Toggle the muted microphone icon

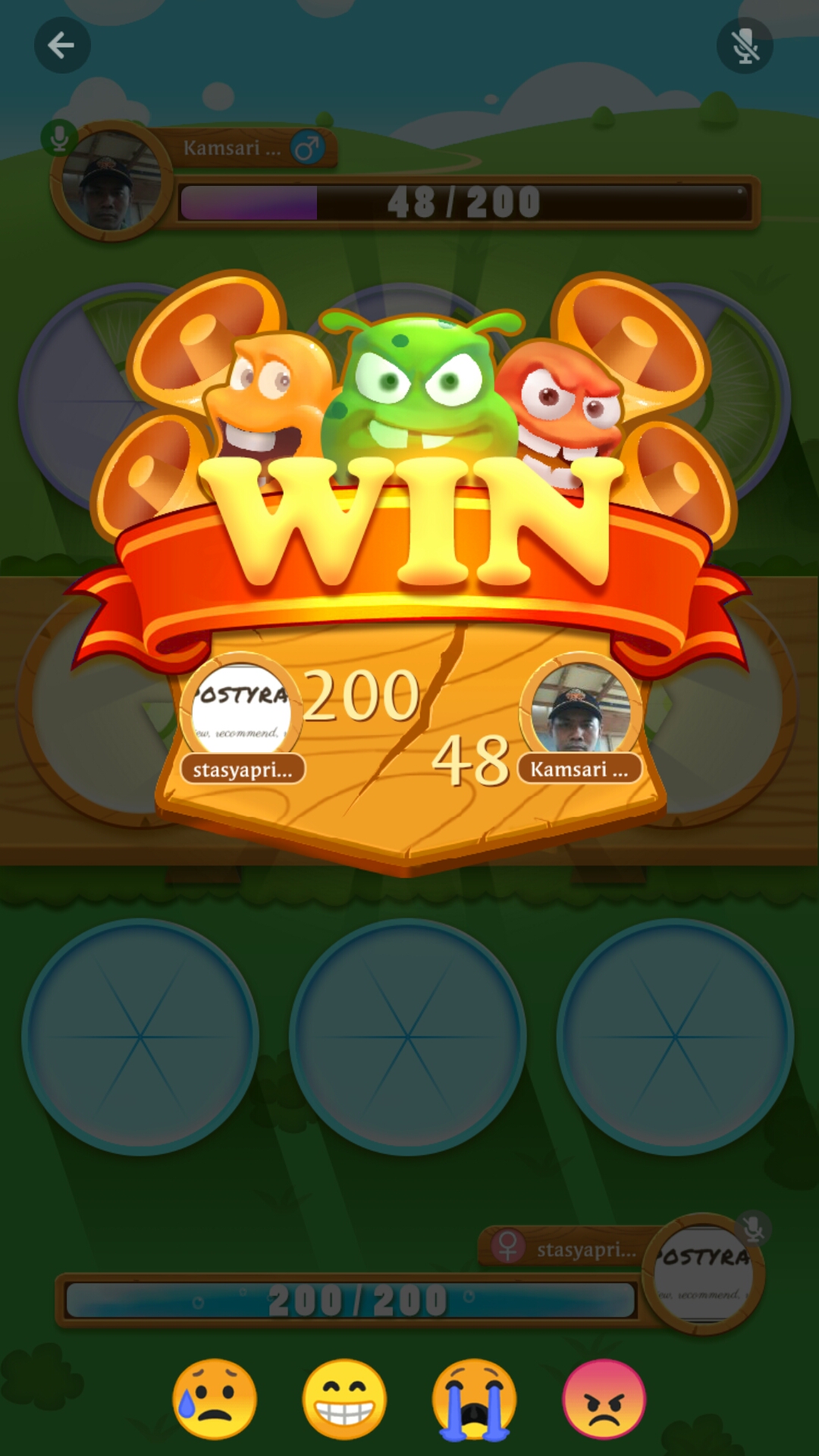[745, 46]
